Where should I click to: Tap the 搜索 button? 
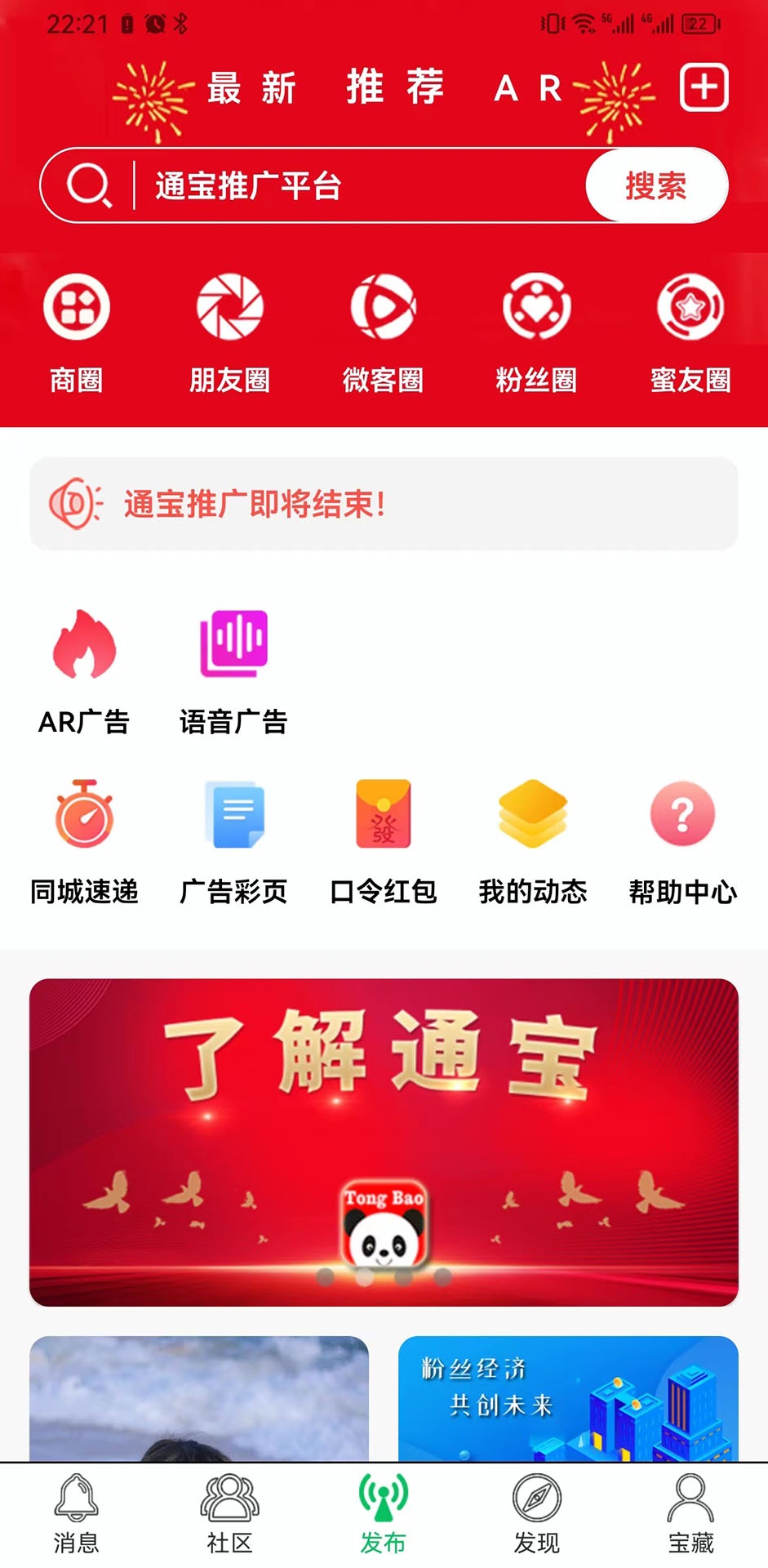[656, 185]
